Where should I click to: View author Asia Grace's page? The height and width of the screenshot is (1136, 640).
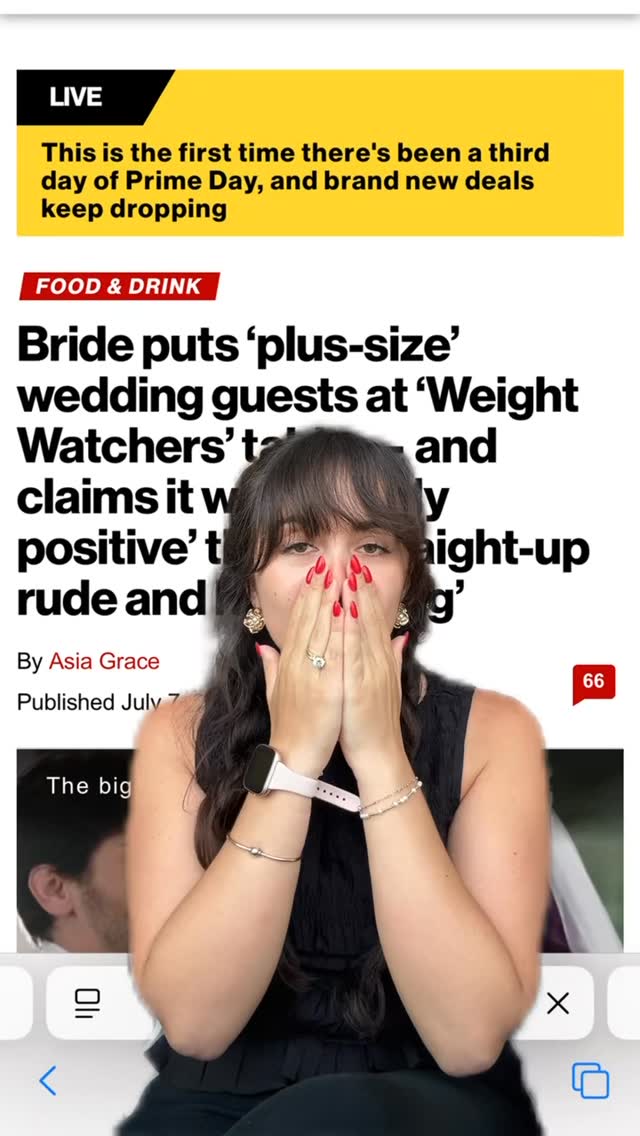click(x=104, y=661)
